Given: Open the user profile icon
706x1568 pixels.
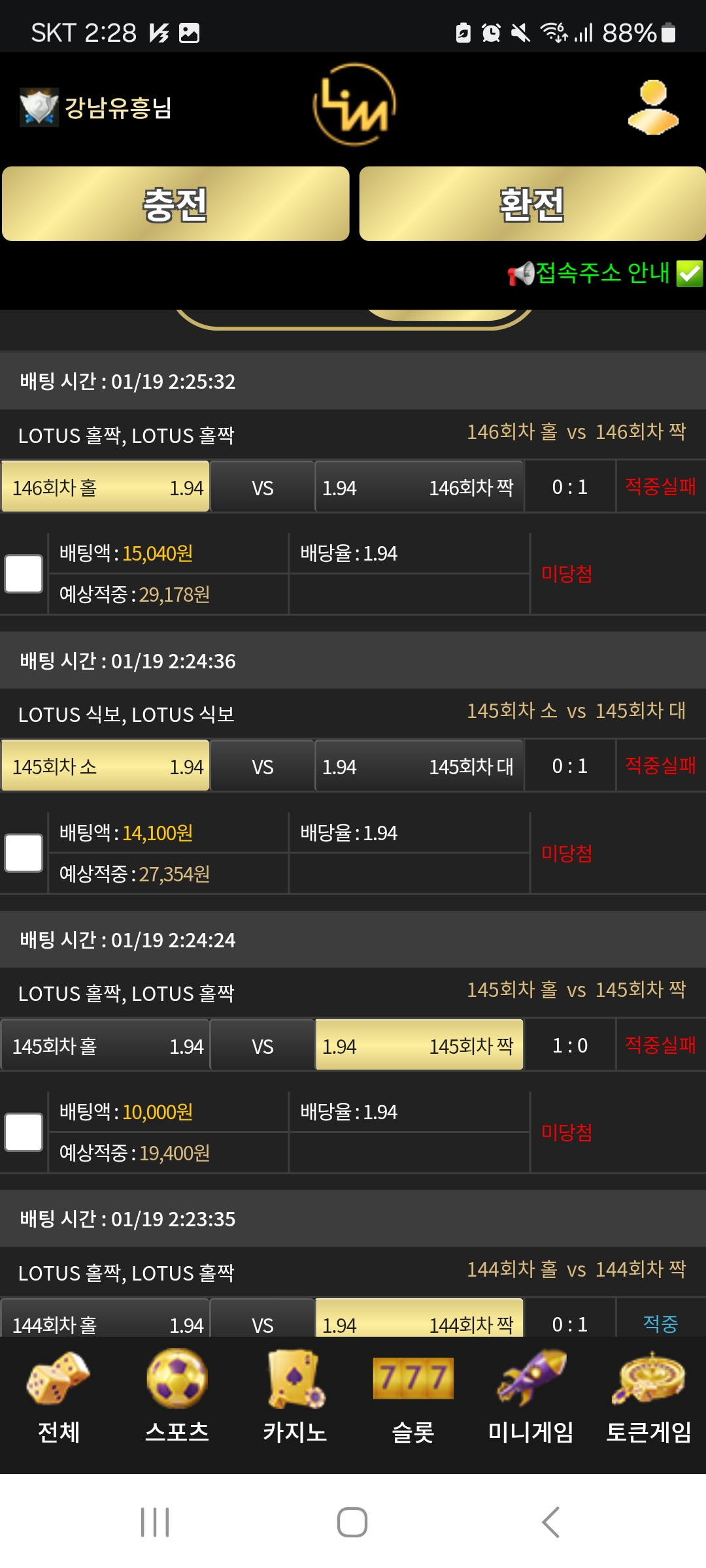Looking at the screenshot, I should [652, 108].
